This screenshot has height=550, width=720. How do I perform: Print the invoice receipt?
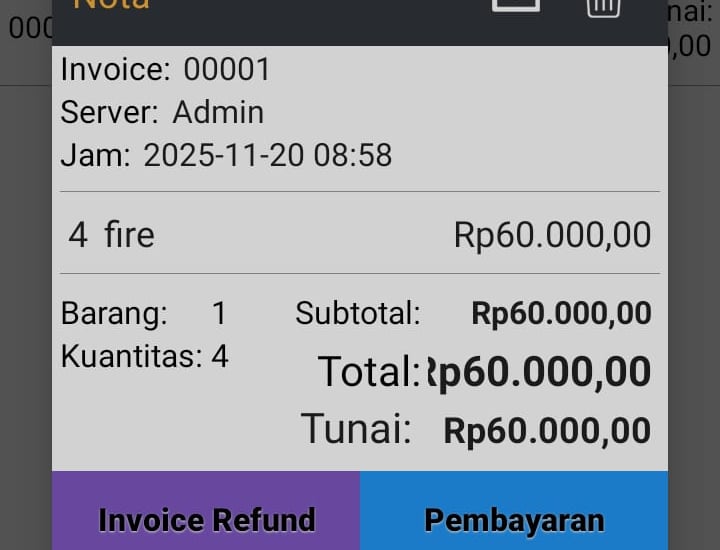pos(516,5)
